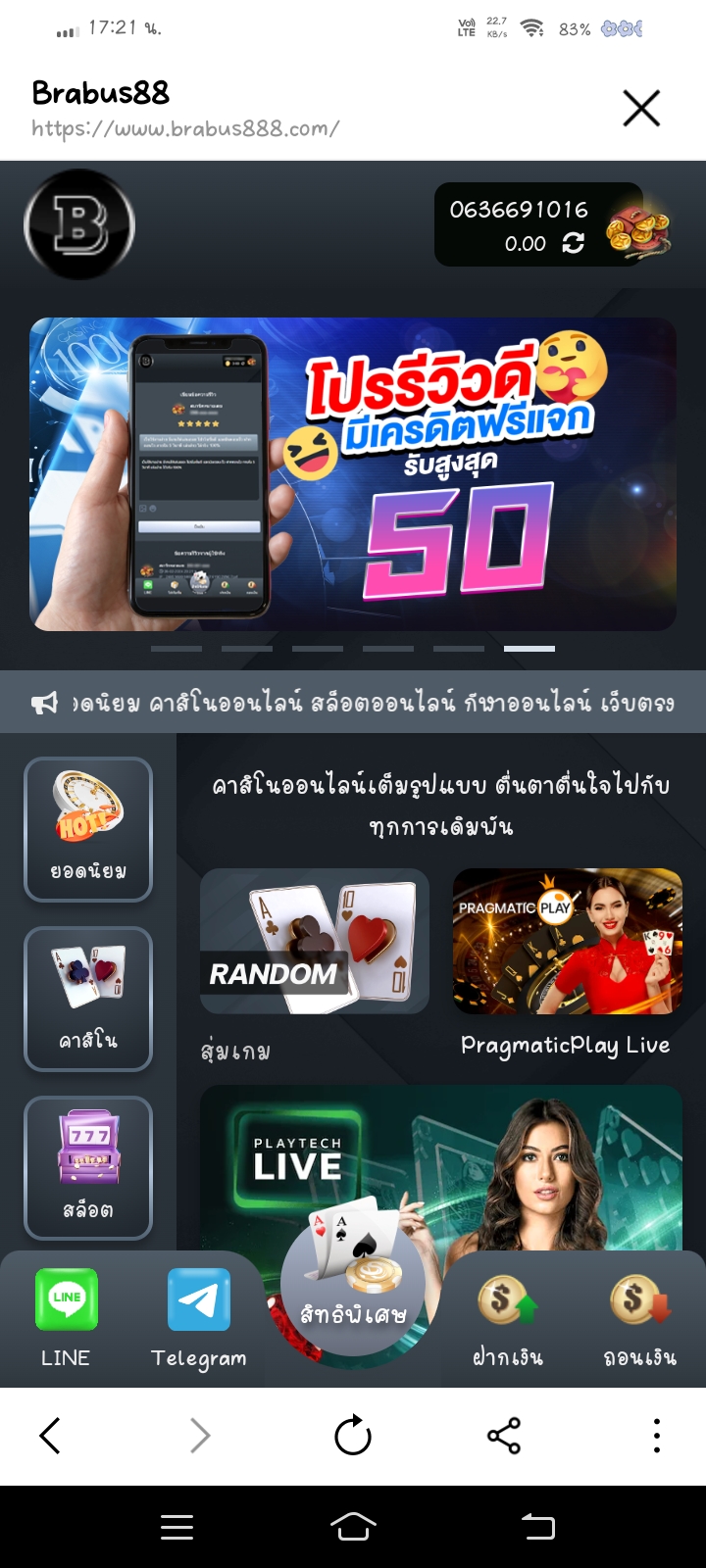Open the PragmaticPlay Live tile
Viewport: 706px width, 1568px height.
[568, 941]
